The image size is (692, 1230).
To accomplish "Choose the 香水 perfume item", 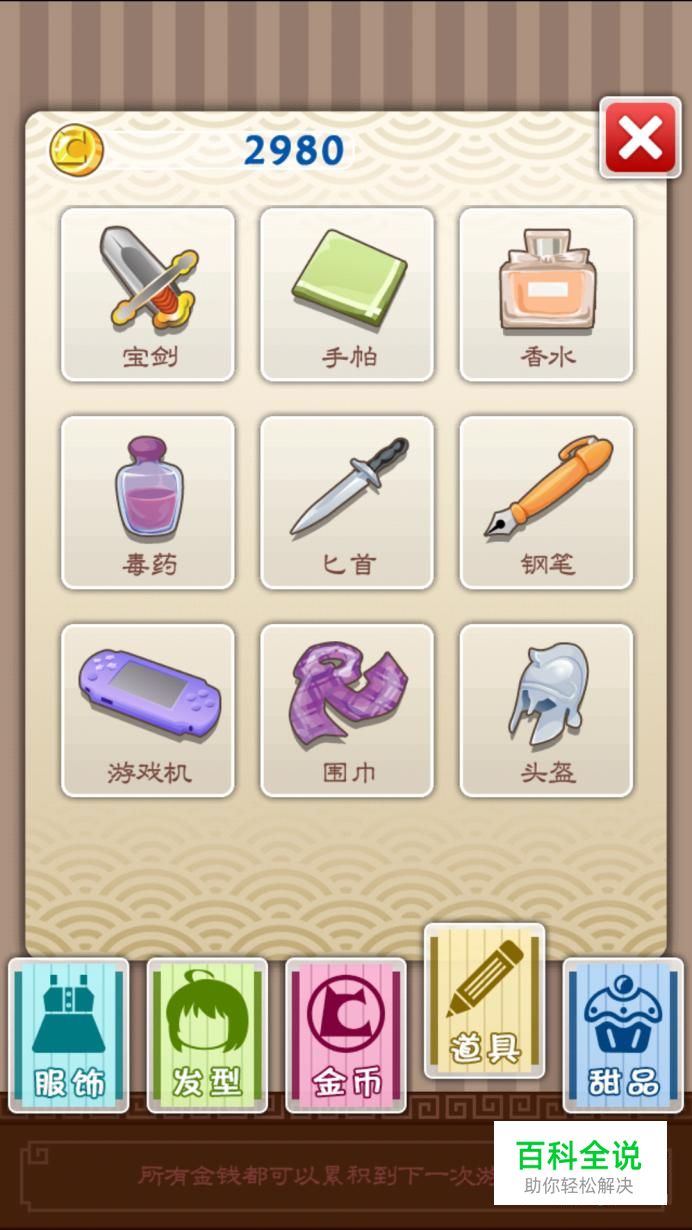I will (546, 294).
